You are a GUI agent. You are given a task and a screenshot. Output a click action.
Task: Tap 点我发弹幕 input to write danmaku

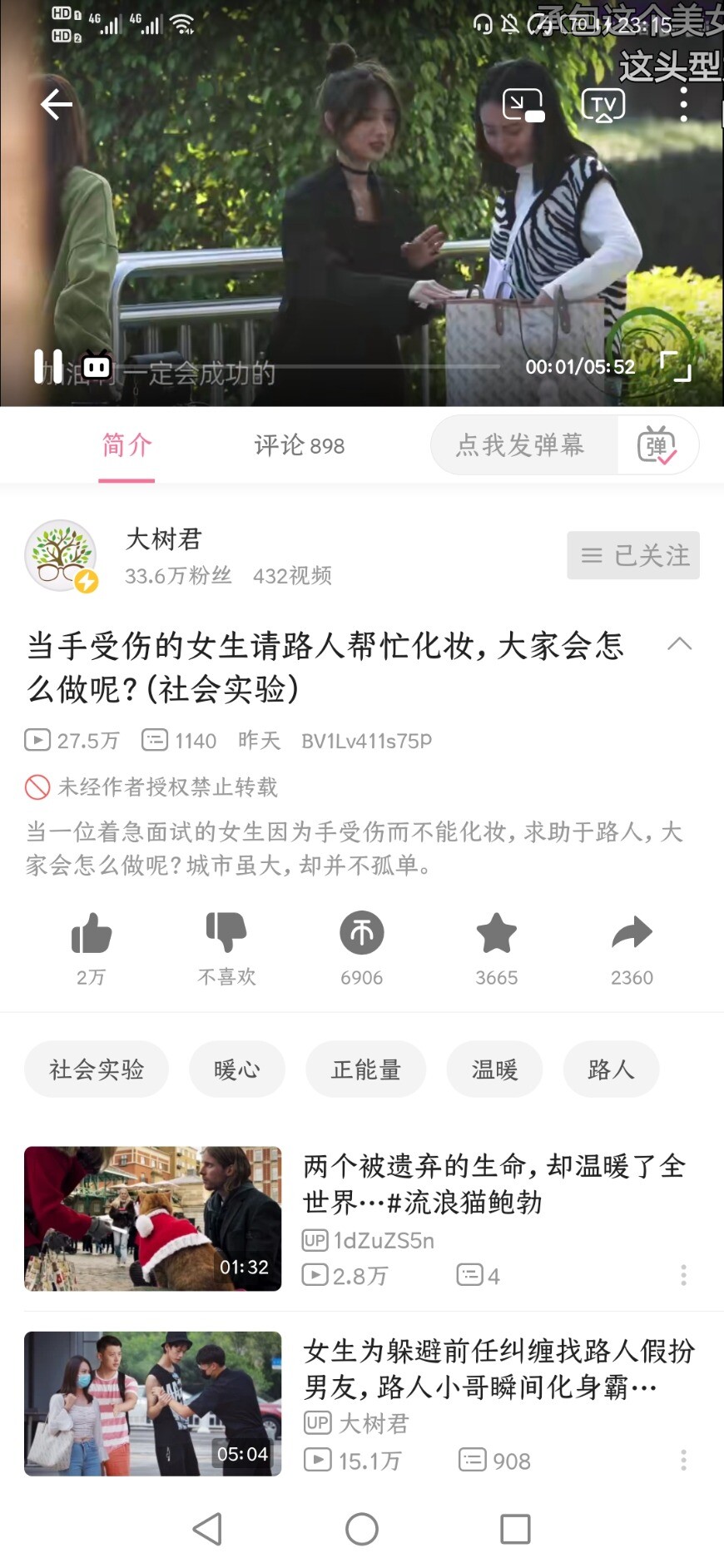[521, 445]
